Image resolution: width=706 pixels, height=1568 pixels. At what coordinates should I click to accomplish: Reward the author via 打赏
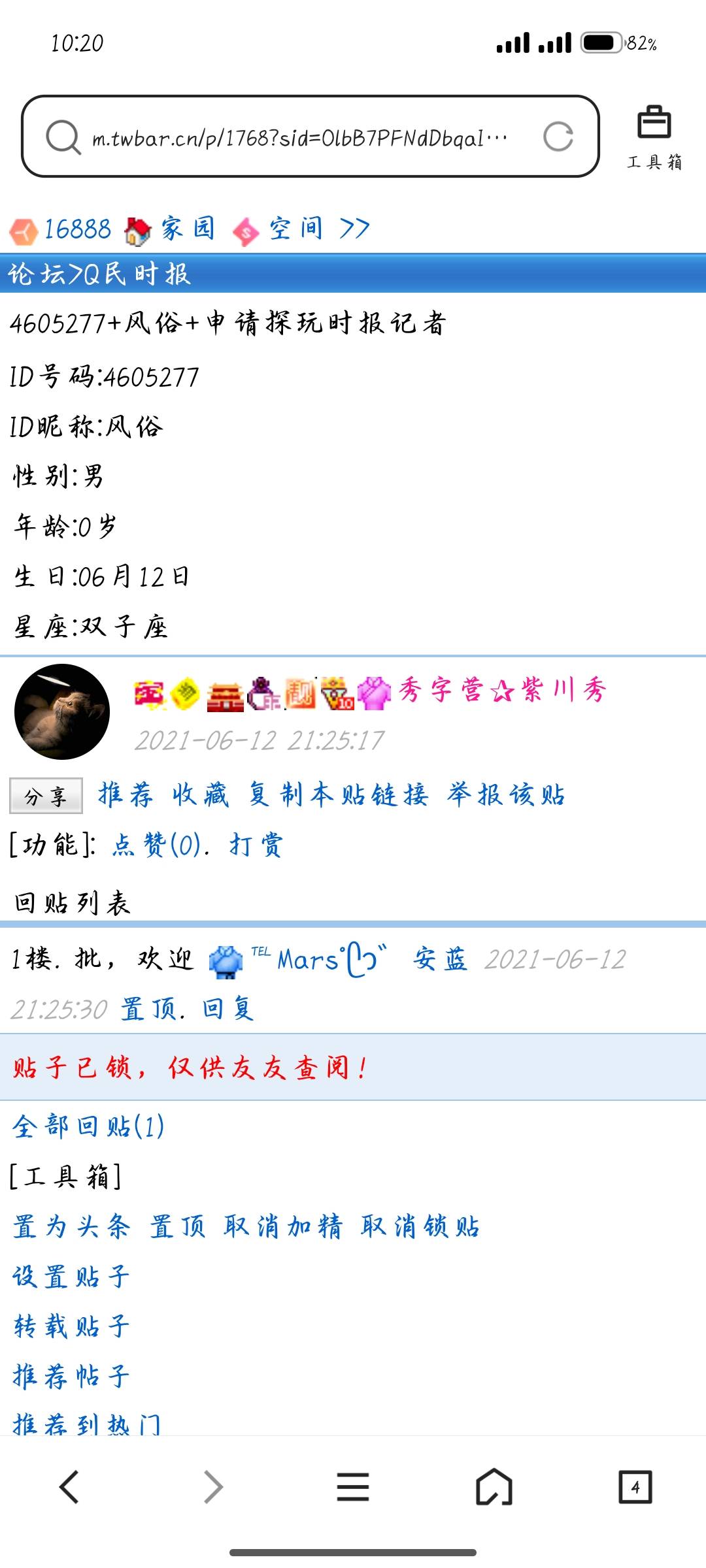tap(256, 845)
